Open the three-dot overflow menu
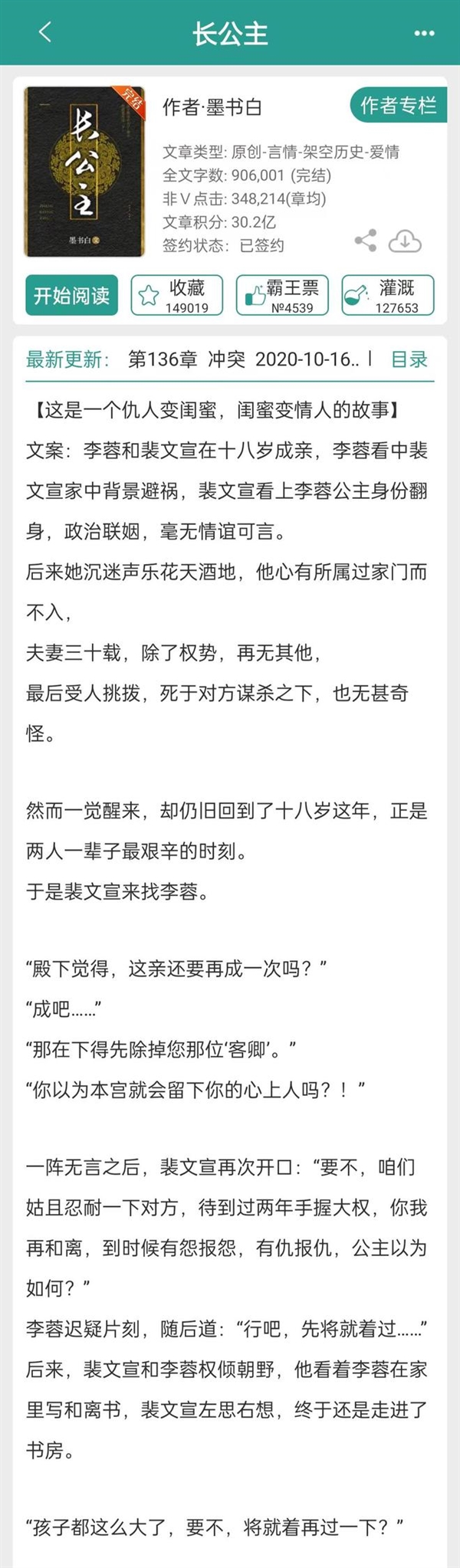The height and width of the screenshot is (1568, 460). tap(424, 34)
